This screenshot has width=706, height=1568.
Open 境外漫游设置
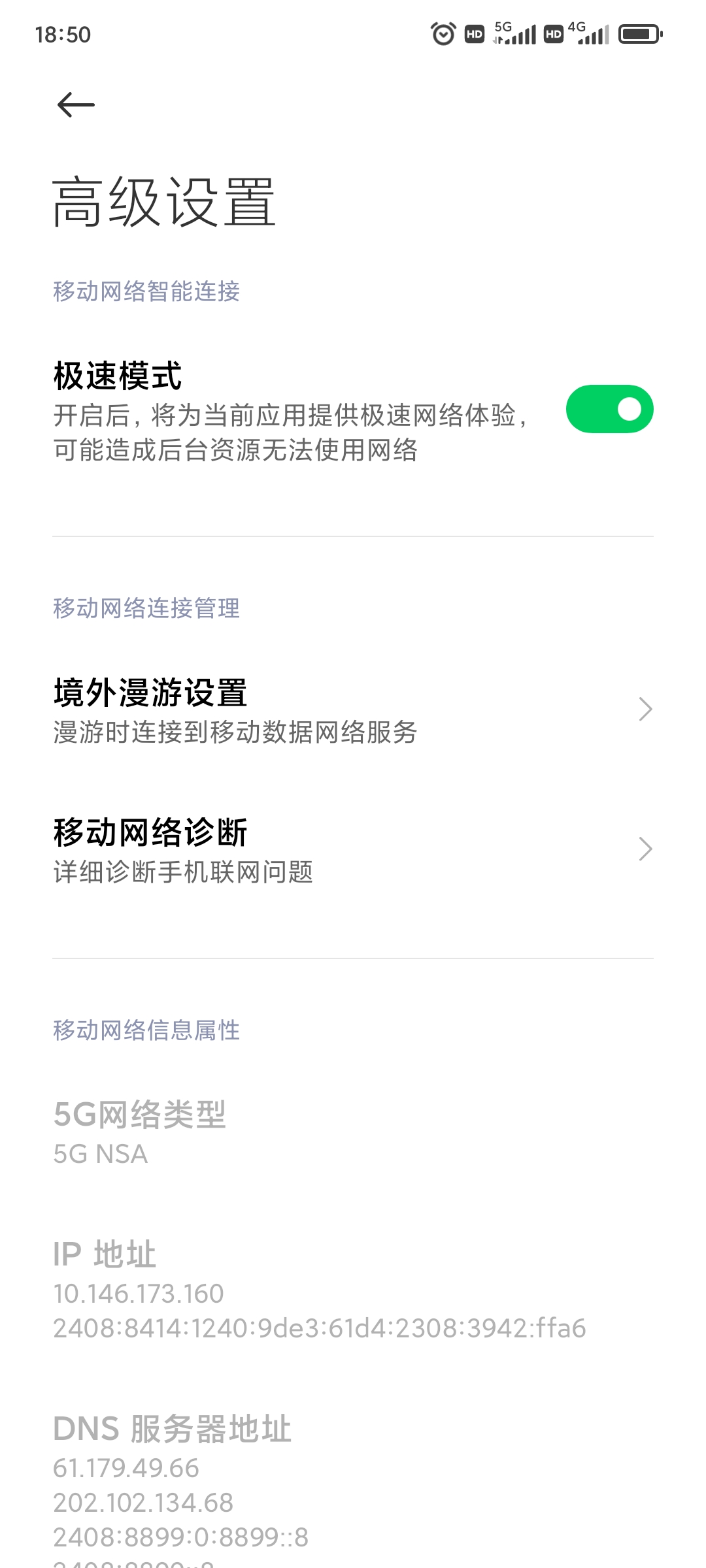click(x=353, y=710)
